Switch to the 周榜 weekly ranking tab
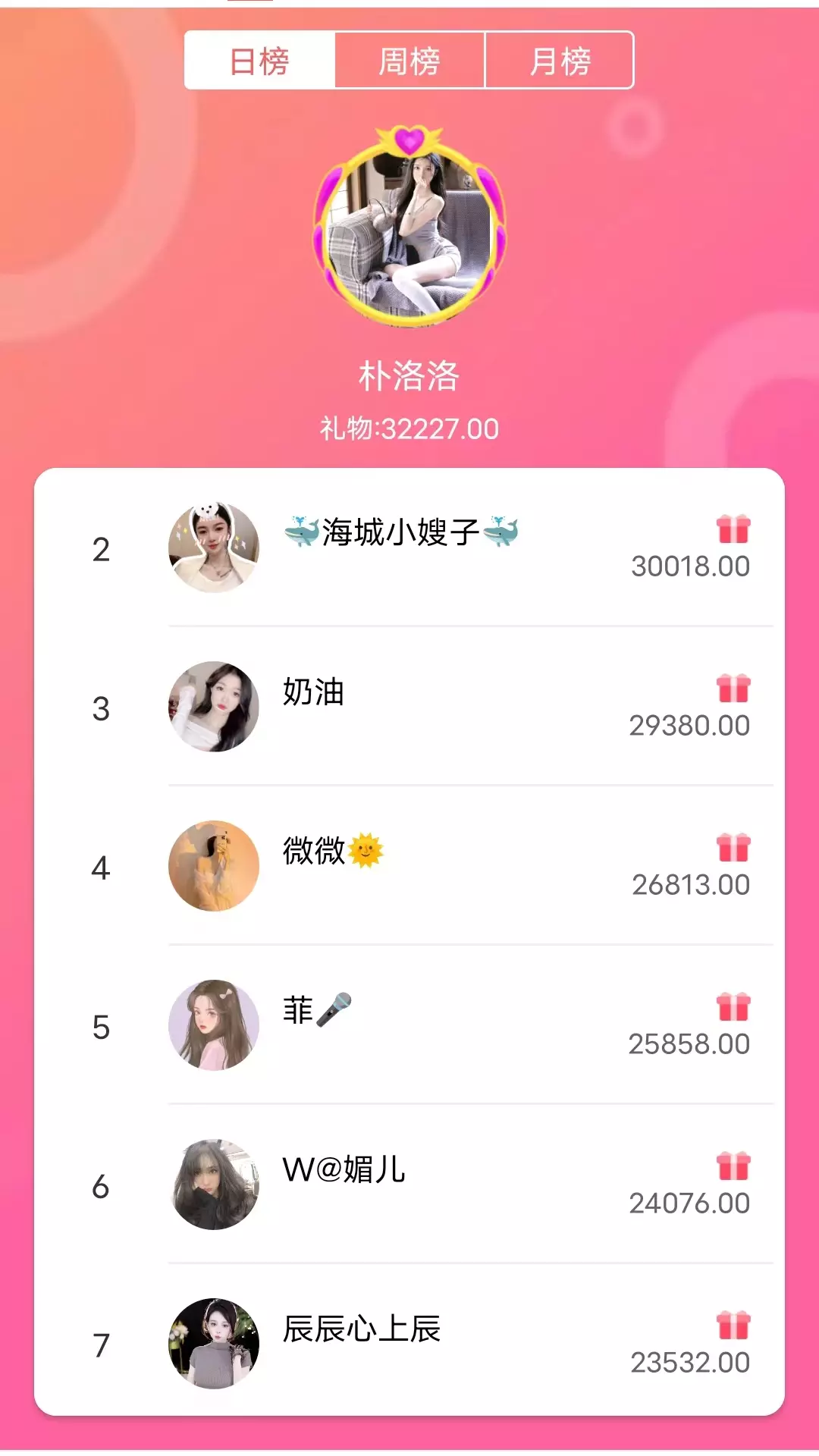This screenshot has height=1456, width=819. [409, 60]
